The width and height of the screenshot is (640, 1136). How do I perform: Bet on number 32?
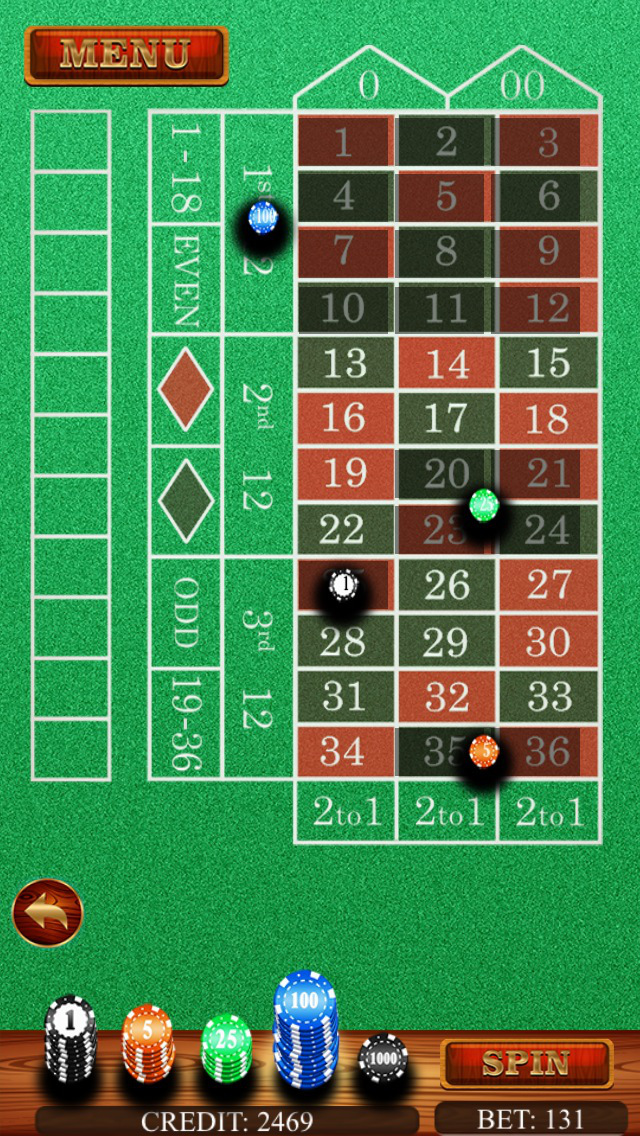(446, 697)
